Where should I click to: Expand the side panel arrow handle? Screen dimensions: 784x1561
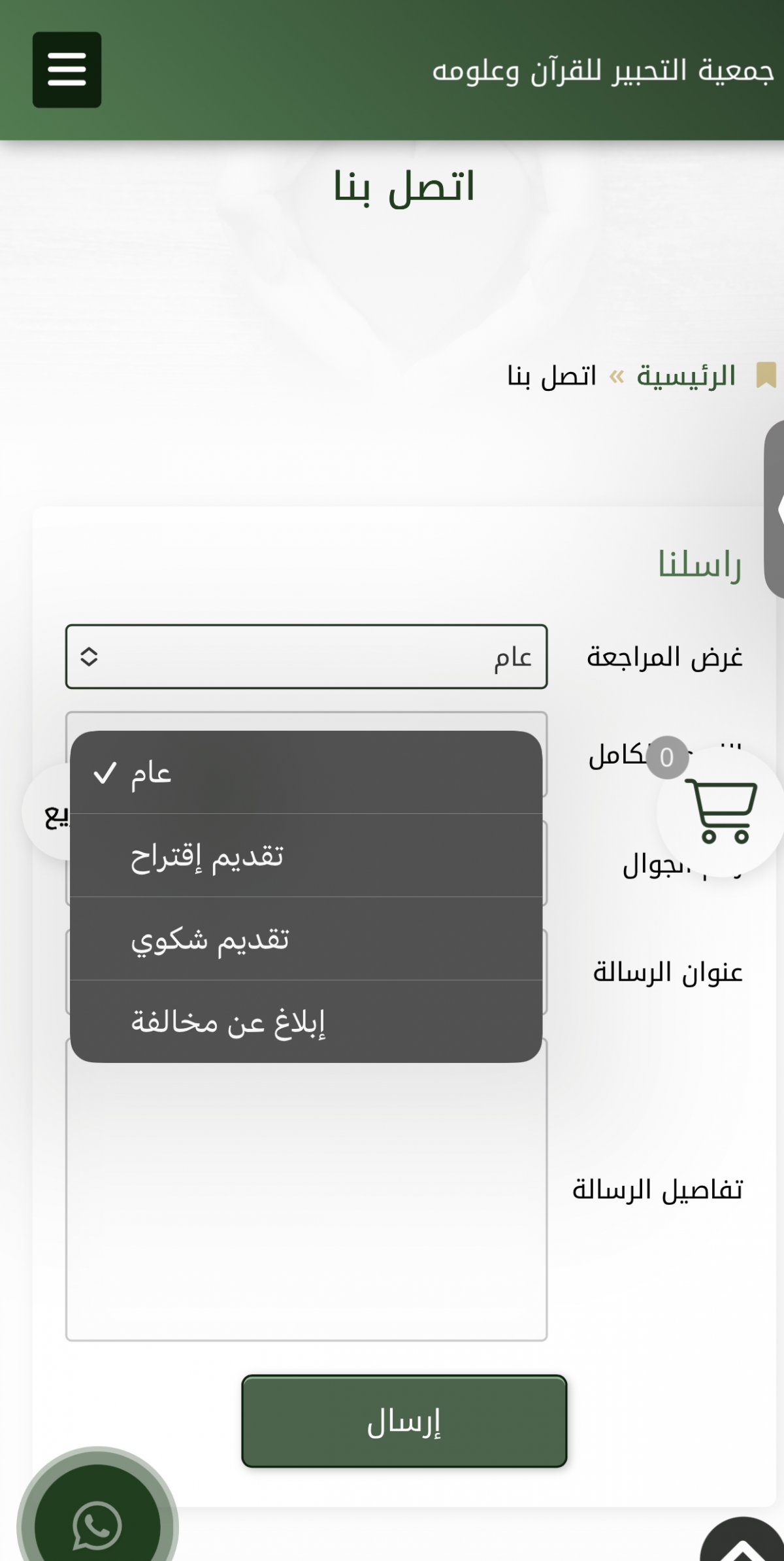point(775,509)
